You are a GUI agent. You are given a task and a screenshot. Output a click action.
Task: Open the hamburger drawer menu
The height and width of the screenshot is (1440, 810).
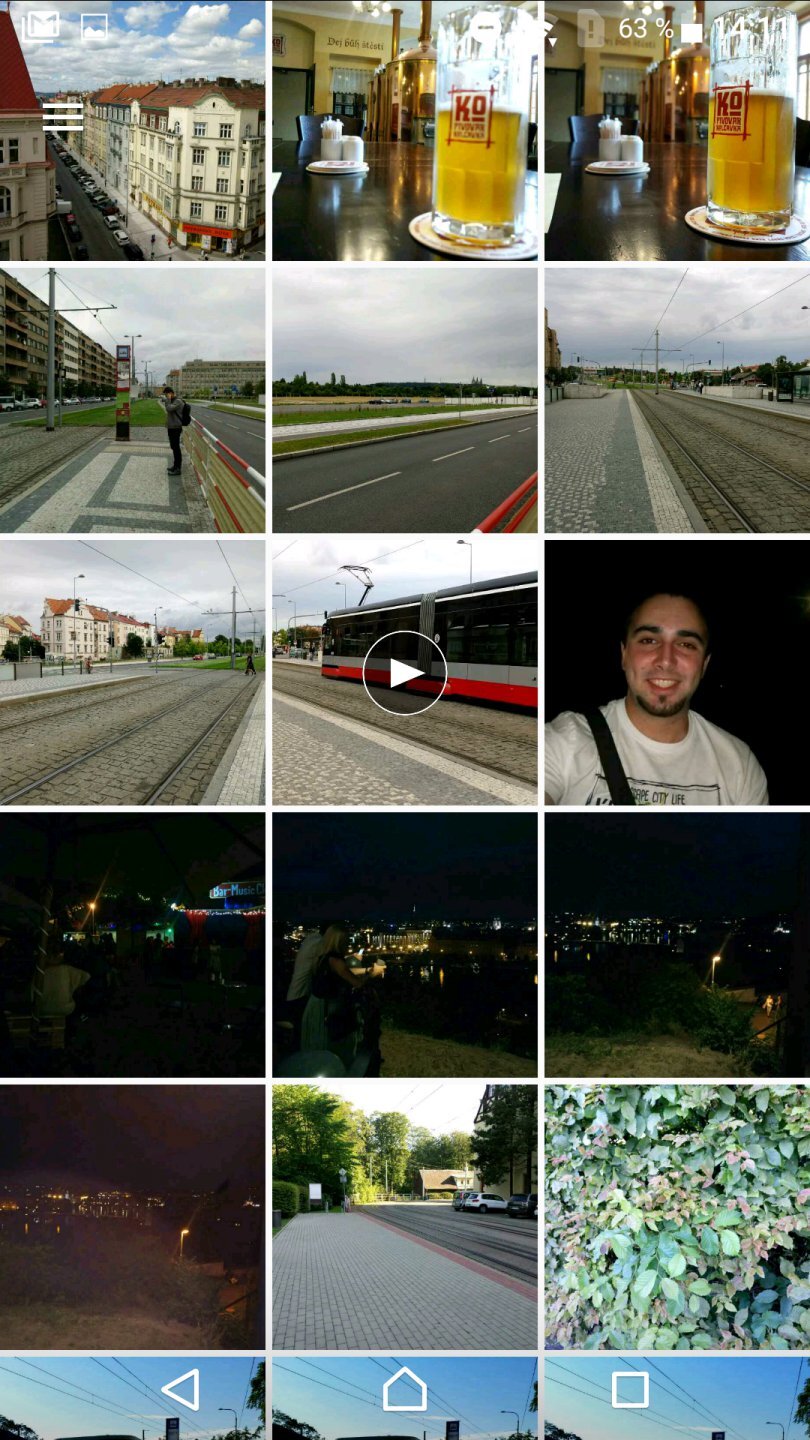pyautogui.click(x=62, y=117)
